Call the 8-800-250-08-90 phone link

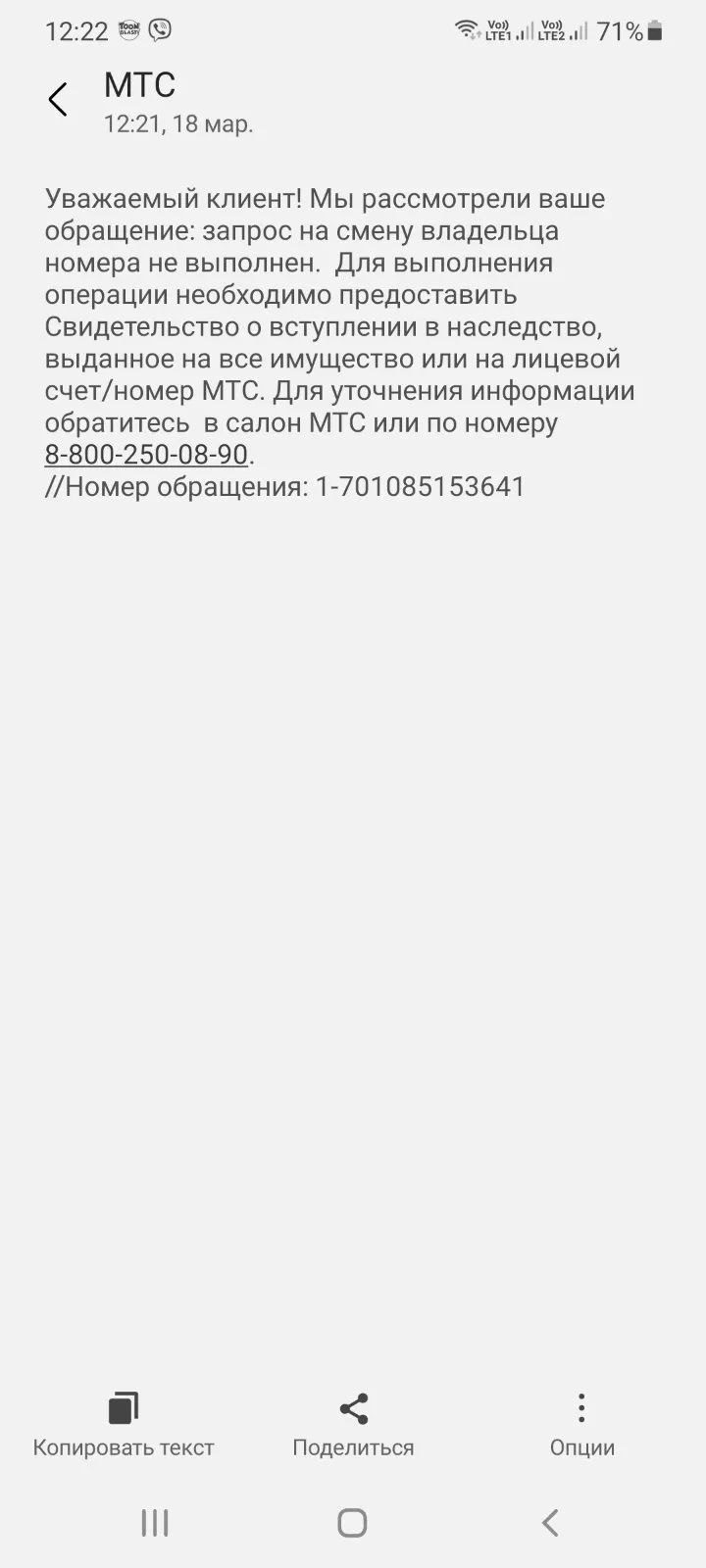pyautogui.click(x=146, y=455)
